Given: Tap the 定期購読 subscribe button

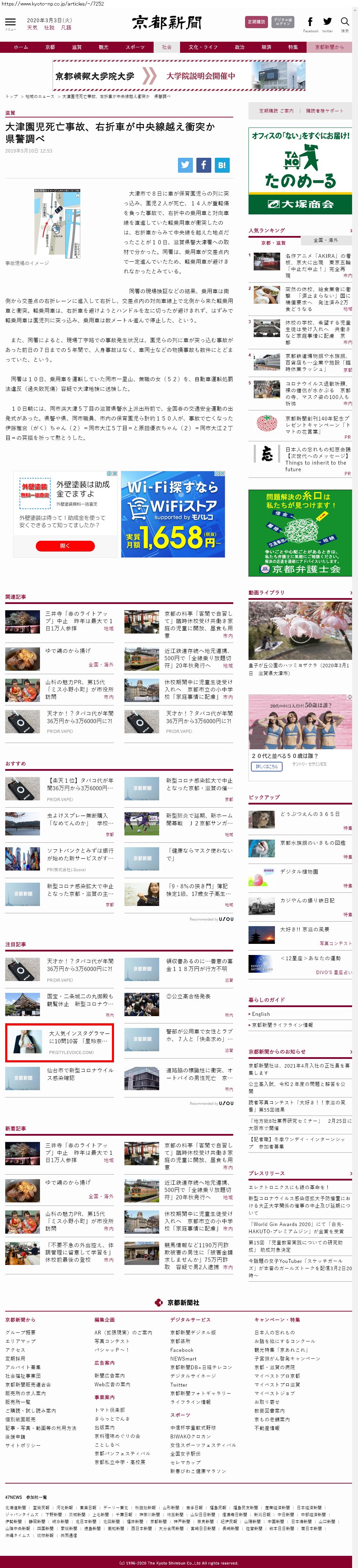Looking at the screenshot, I should [256, 22].
